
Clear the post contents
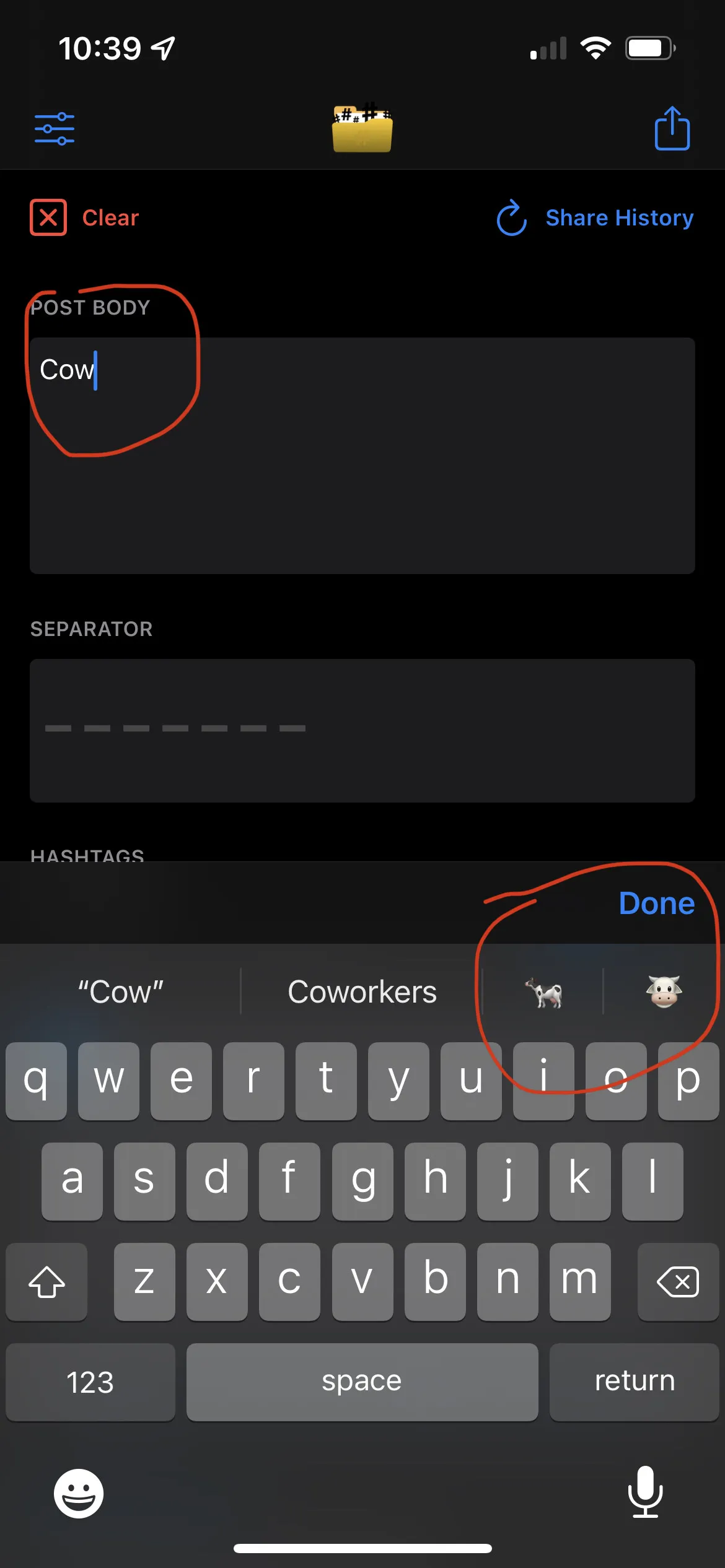pyautogui.click(x=85, y=218)
